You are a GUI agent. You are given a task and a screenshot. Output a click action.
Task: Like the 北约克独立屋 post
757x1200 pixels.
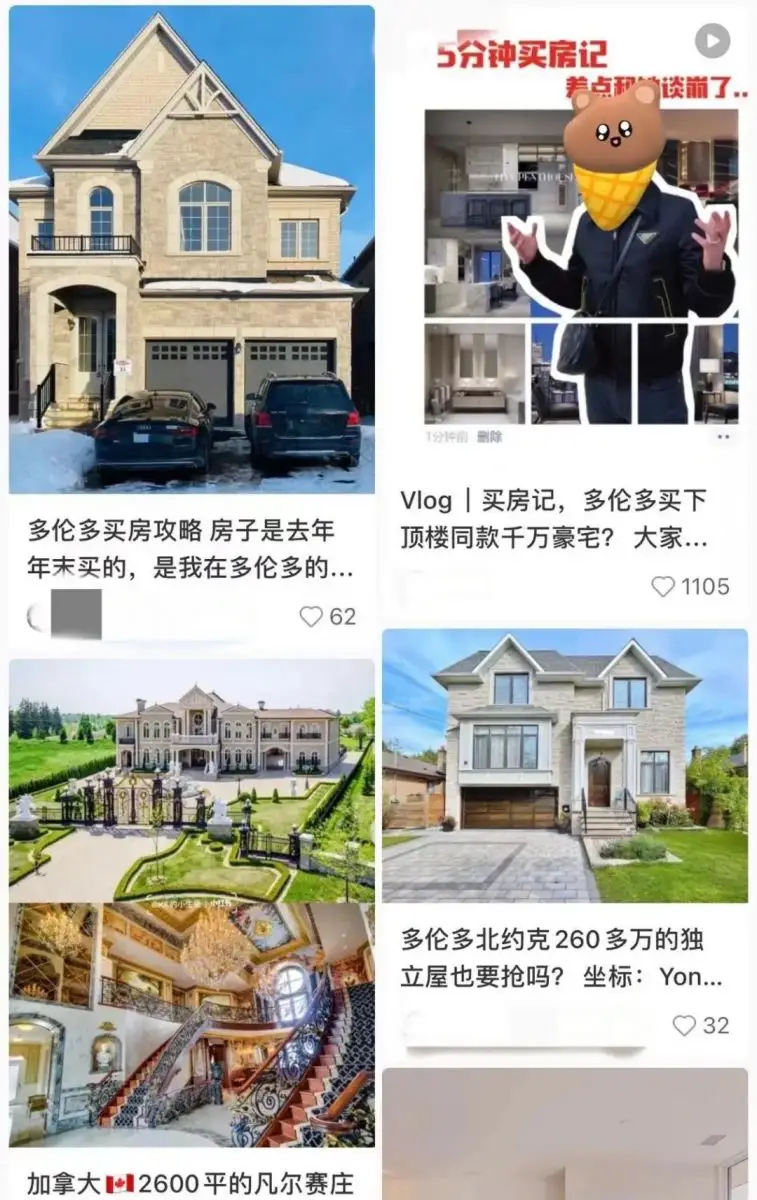point(684,1026)
